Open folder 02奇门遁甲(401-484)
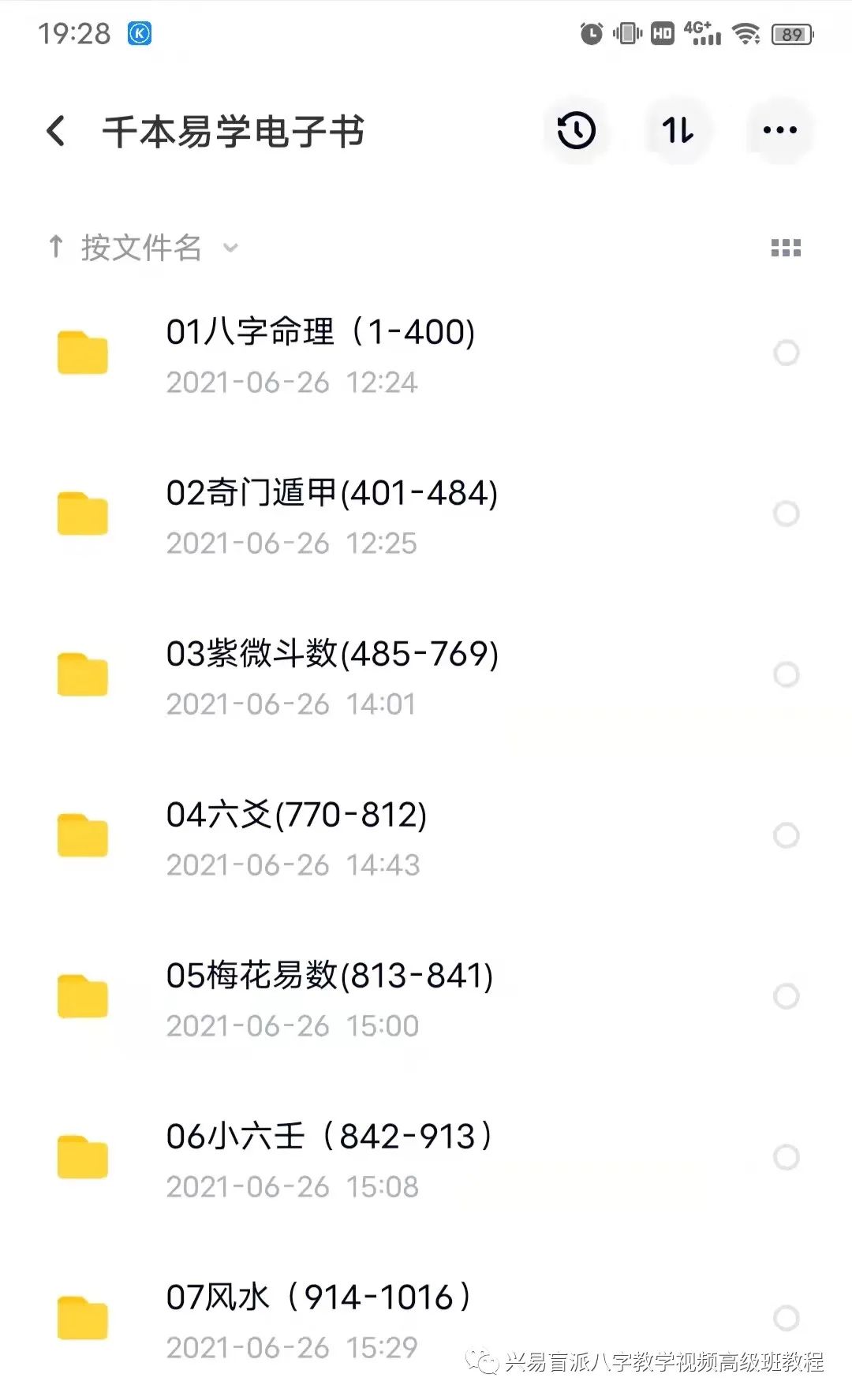The width and height of the screenshot is (852, 1400). coord(331,513)
